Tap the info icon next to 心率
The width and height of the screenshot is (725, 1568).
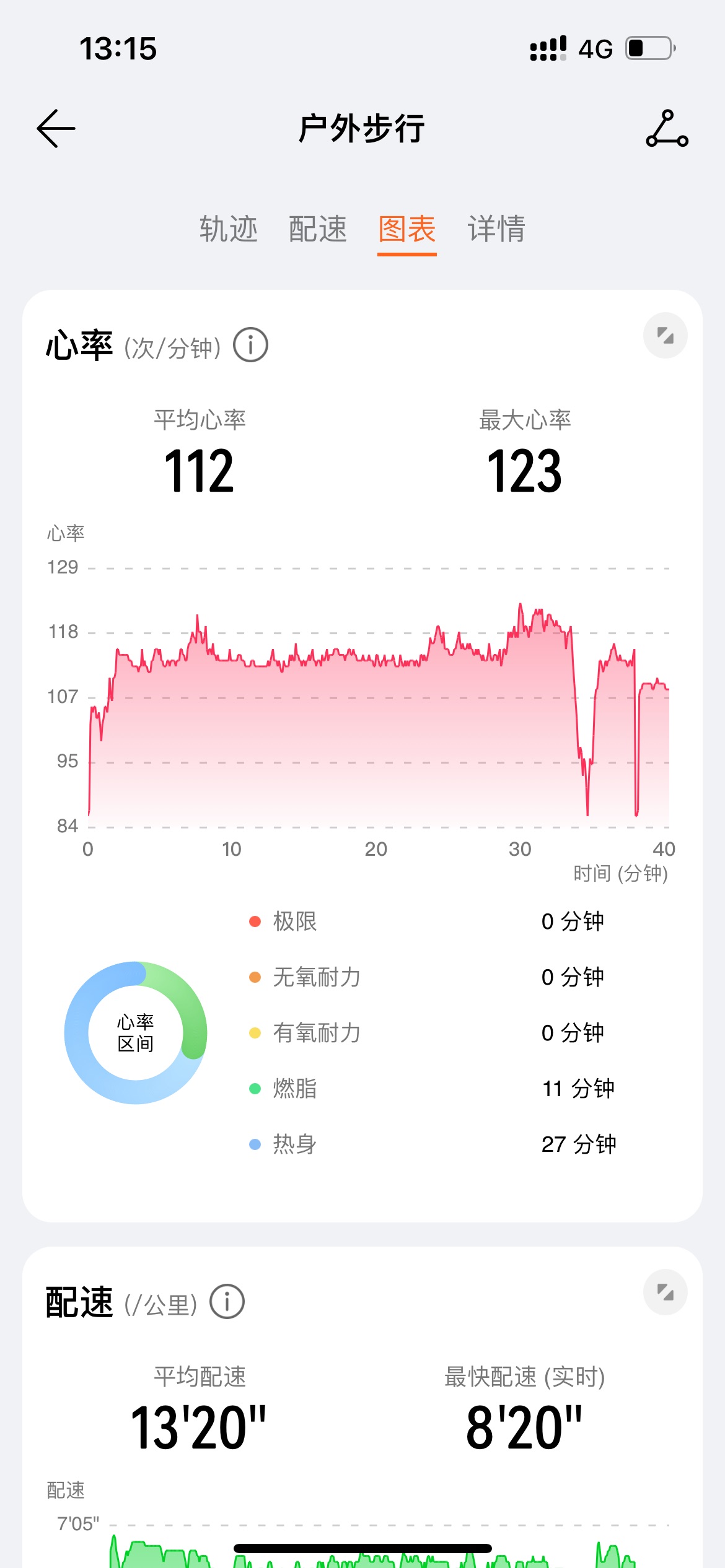(250, 345)
